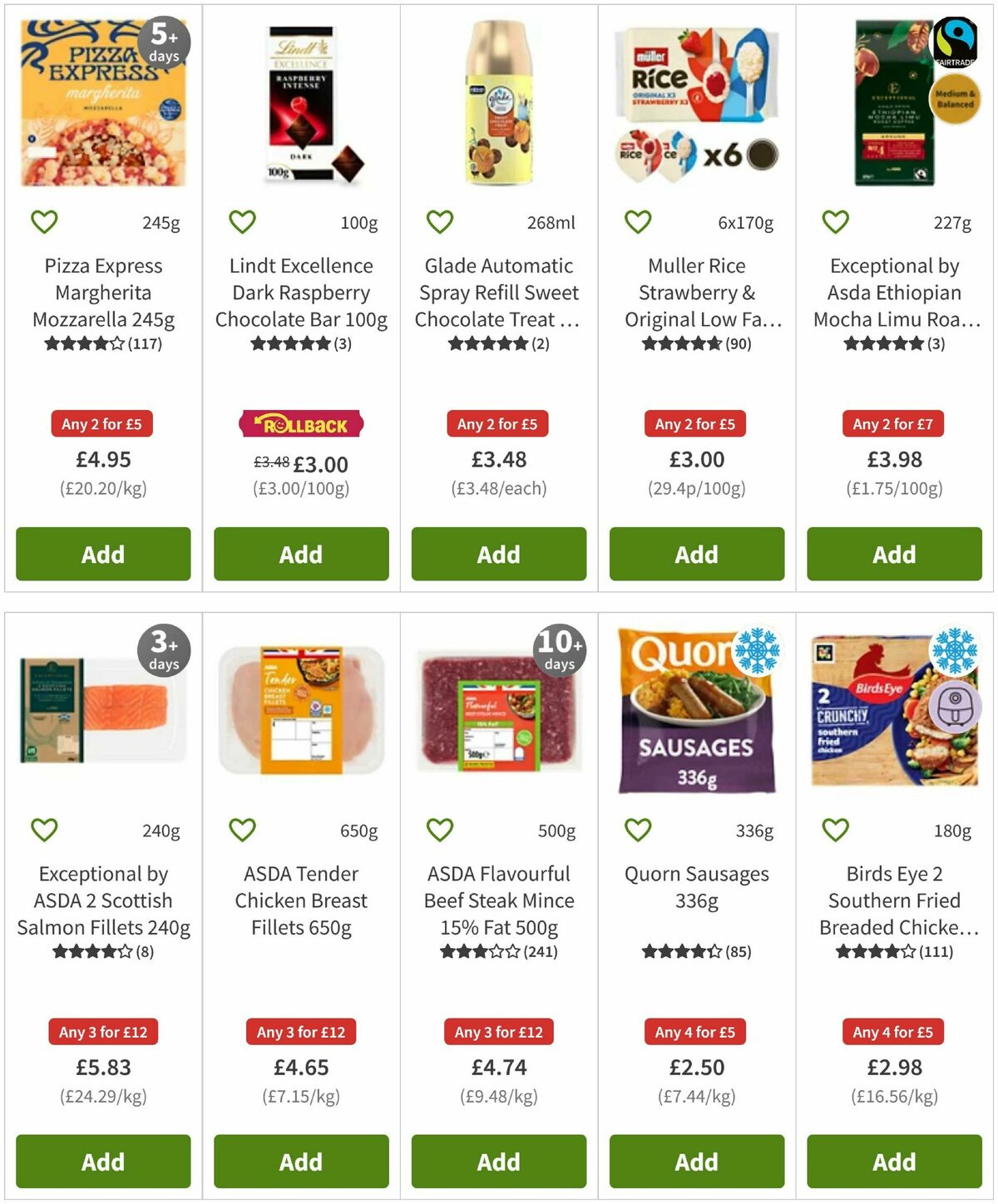The image size is (998, 1204).
Task: Open ASDA Tender Chicken Breast Fillets details
Action: [300, 900]
